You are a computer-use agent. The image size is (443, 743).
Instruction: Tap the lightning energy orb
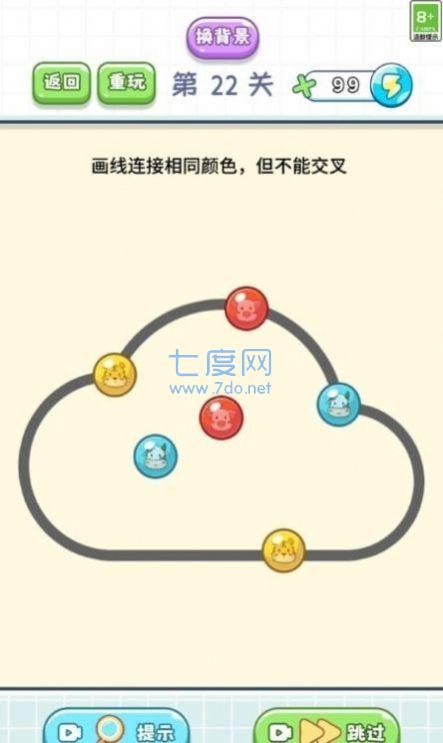pyautogui.click(x=391, y=85)
